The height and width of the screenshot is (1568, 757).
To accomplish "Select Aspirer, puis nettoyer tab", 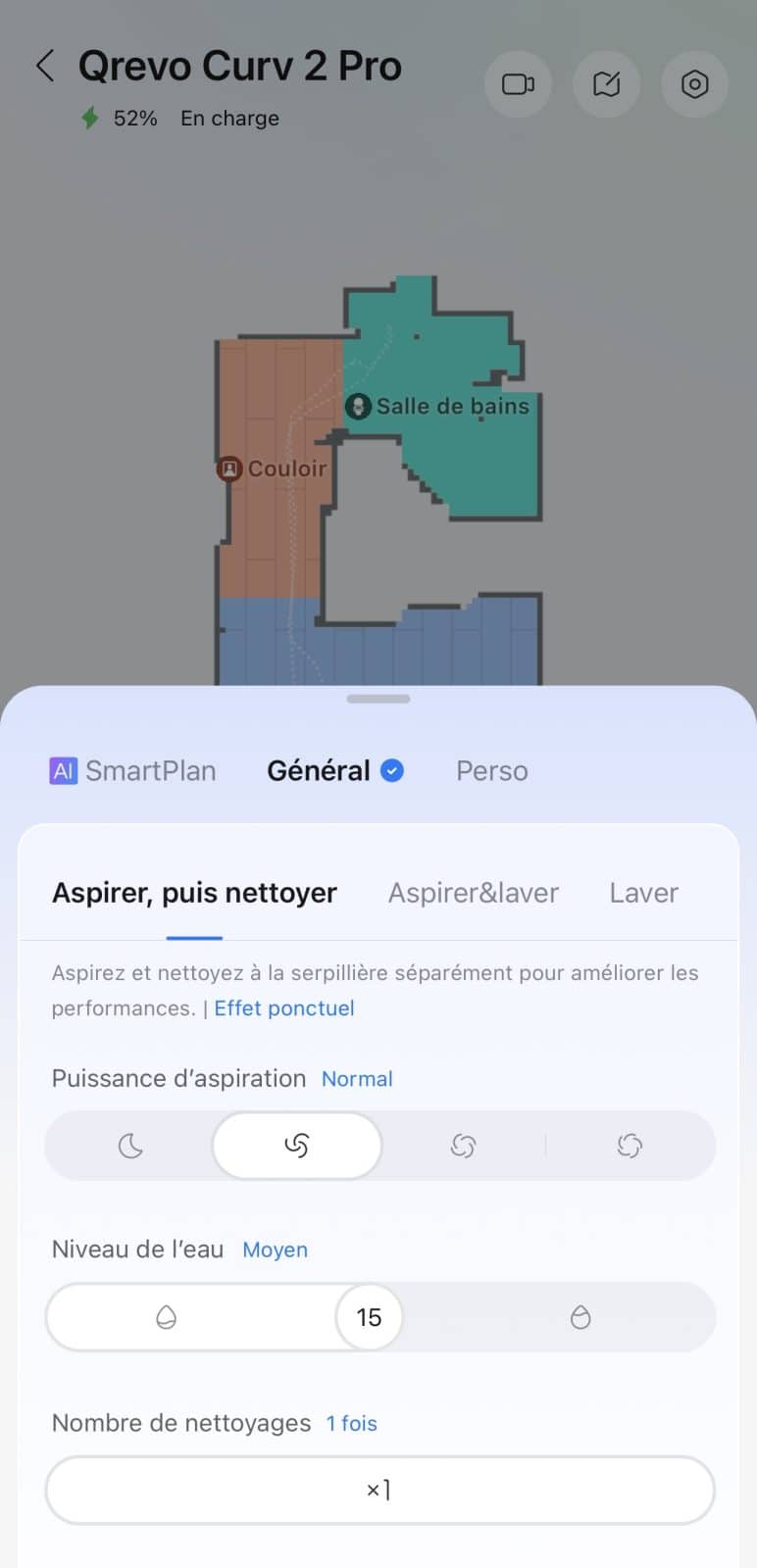I will [x=194, y=893].
